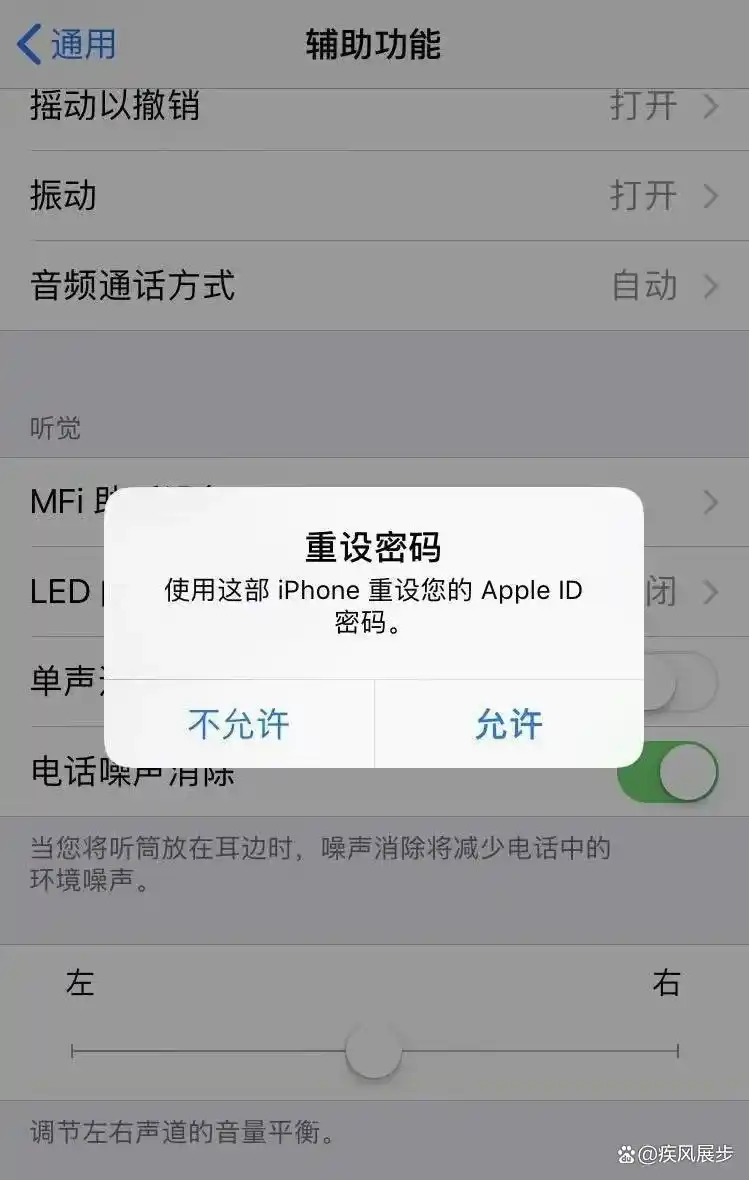Tap 允许 to allow password reset
Viewport: 749px width, 1180px height.
click(x=510, y=724)
